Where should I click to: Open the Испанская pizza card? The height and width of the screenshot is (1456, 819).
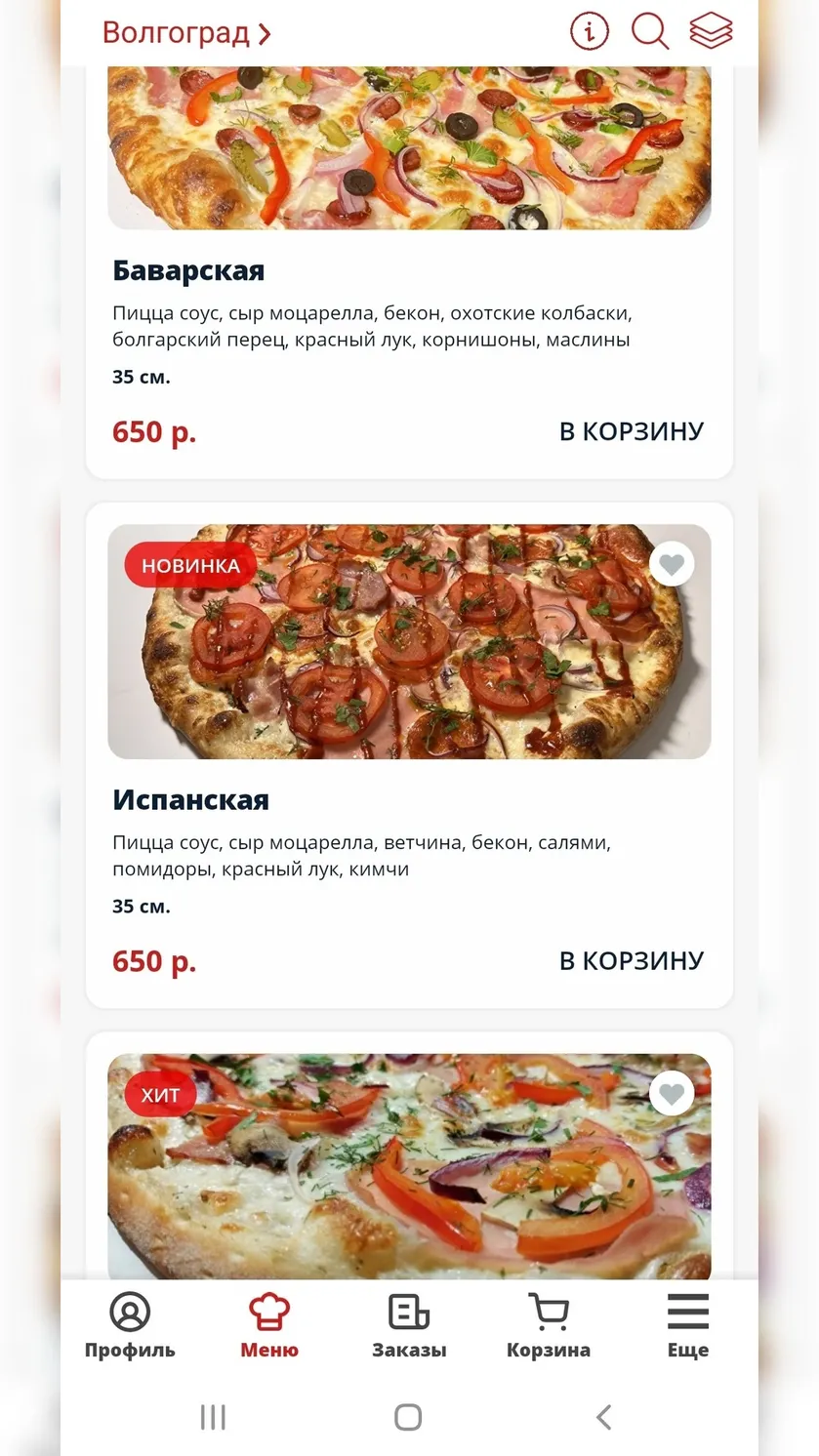[x=409, y=755]
